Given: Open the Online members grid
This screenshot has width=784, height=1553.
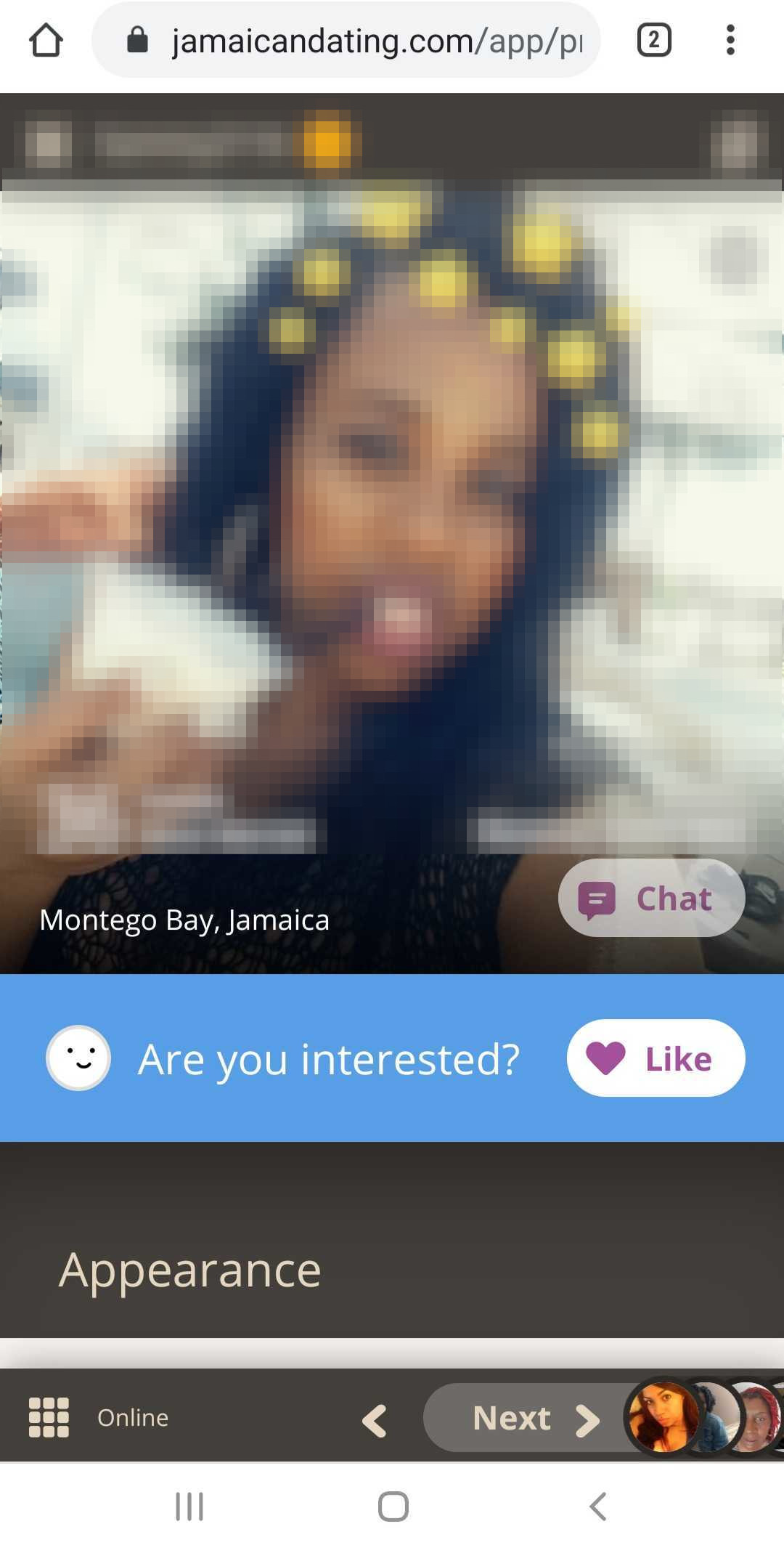Looking at the screenshot, I should pos(49,1417).
